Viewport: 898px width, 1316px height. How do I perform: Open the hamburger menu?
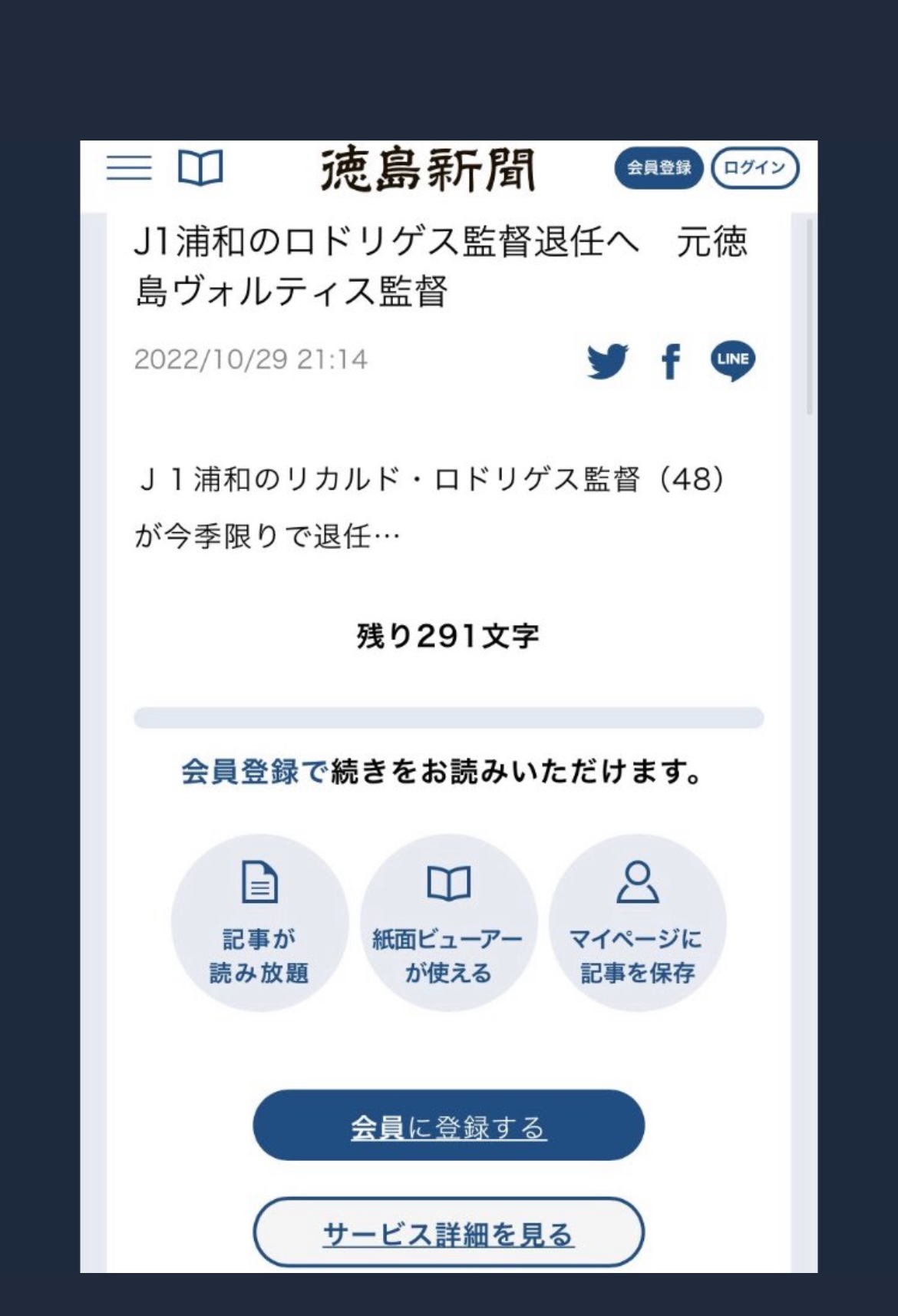pos(129,167)
